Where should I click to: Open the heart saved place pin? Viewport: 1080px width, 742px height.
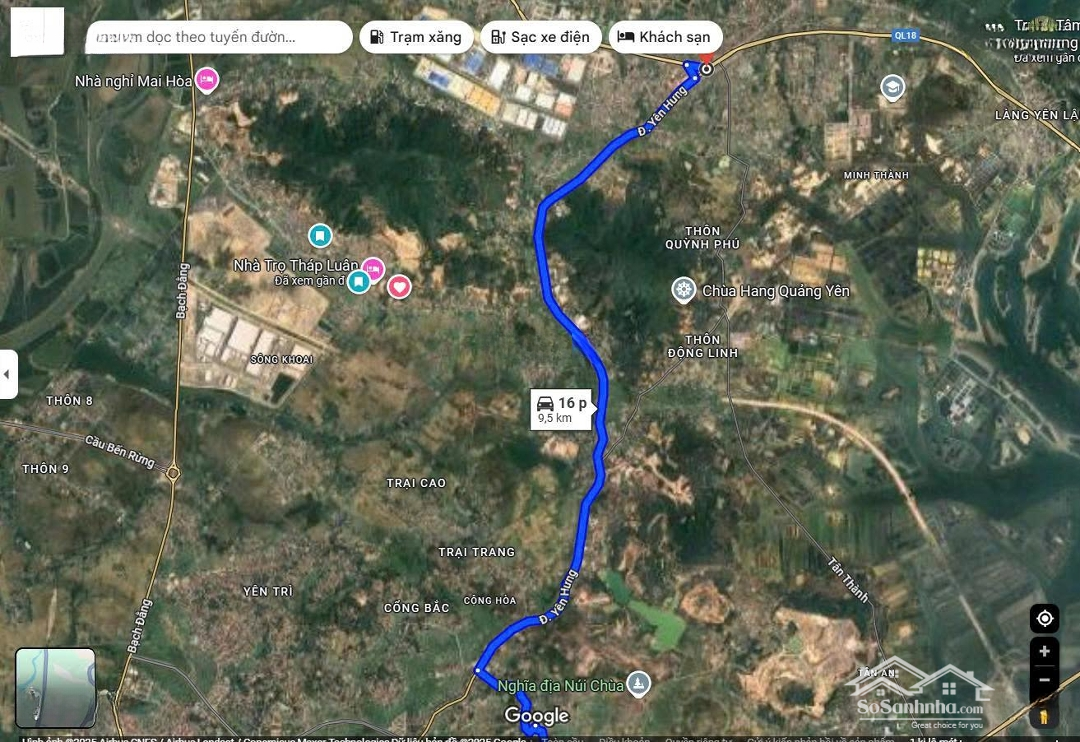(399, 287)
